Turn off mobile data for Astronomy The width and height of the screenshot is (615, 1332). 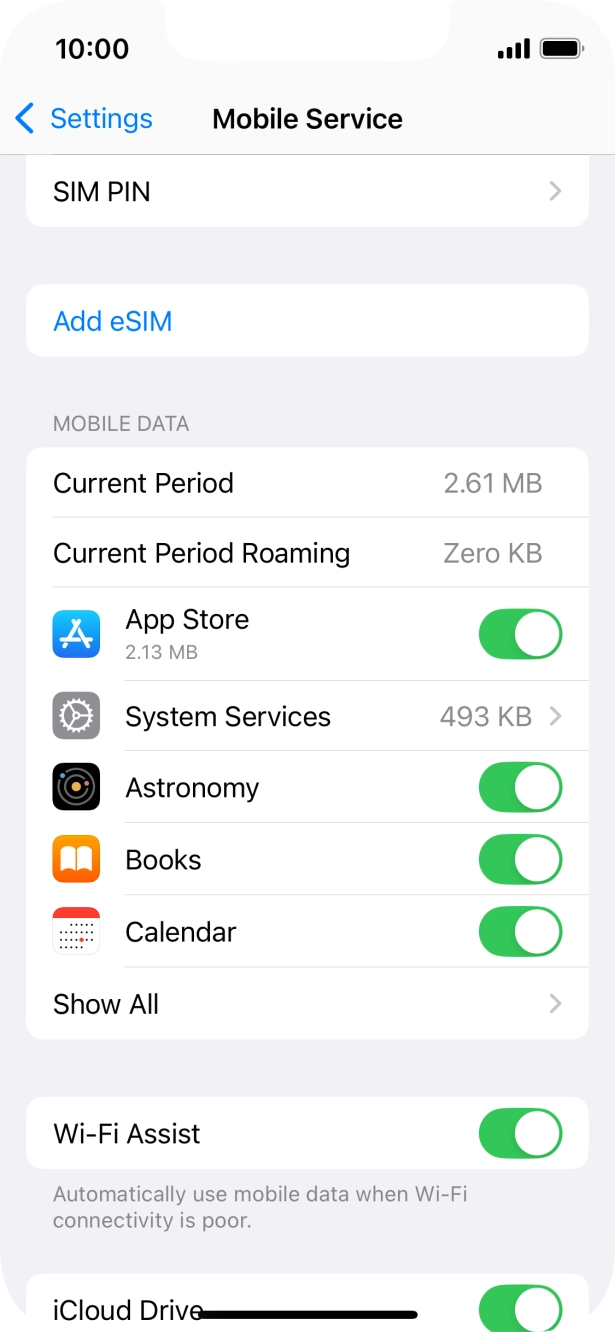(520, 787)
